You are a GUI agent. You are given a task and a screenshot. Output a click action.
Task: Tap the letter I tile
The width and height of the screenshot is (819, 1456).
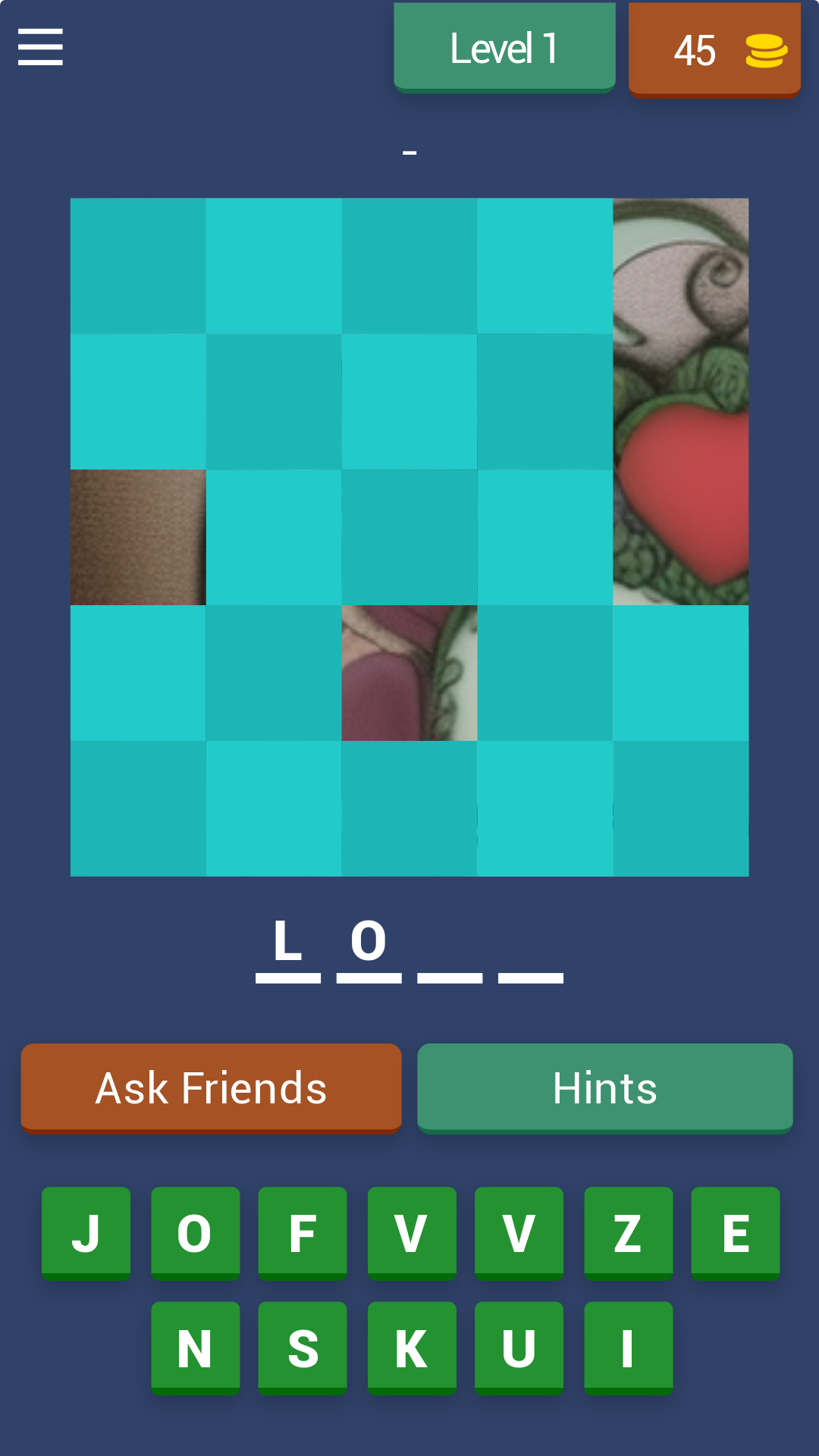click(x=628, y=1348)
